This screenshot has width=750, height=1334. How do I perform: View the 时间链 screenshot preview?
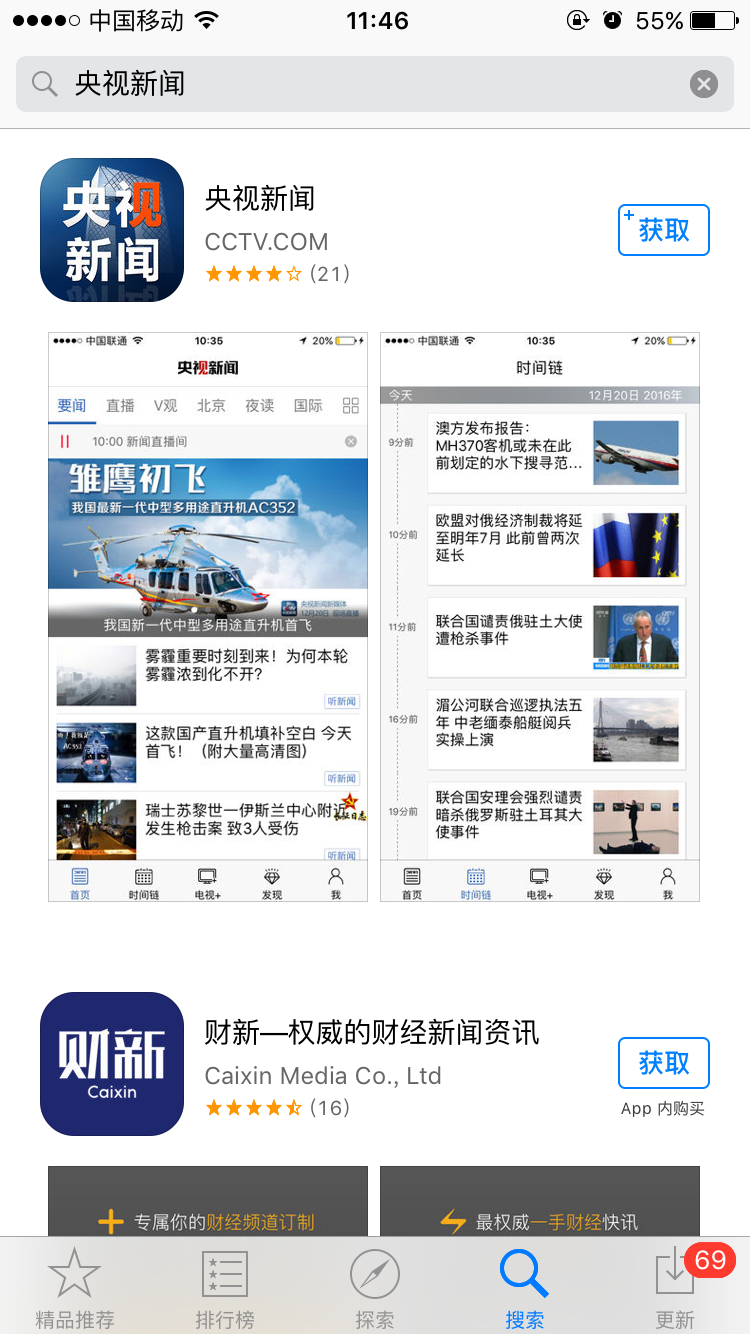[540, 617]
